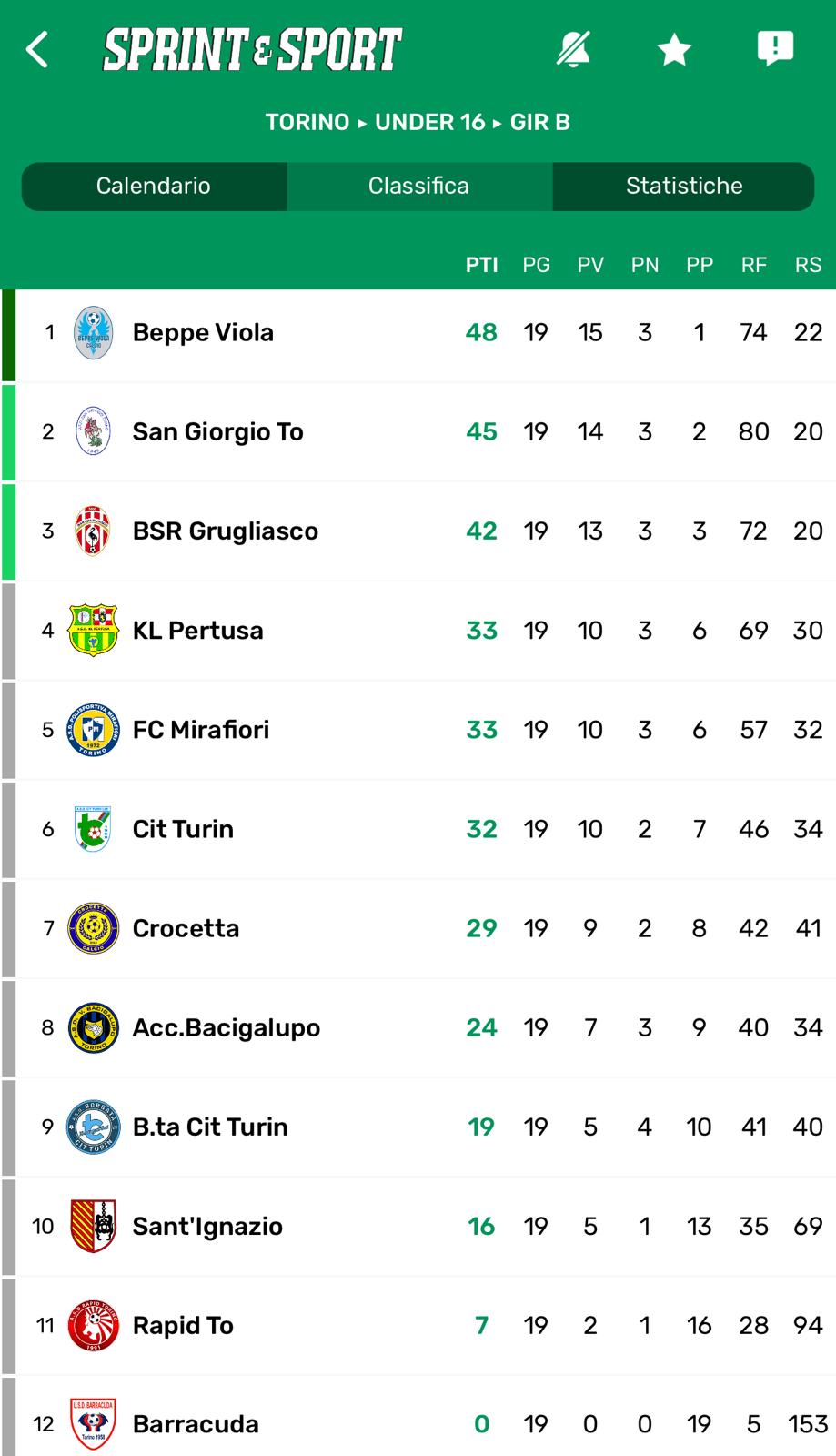Open Beppe Viola team row
This screenshot has width=836, height=1456.
point(418,333)
